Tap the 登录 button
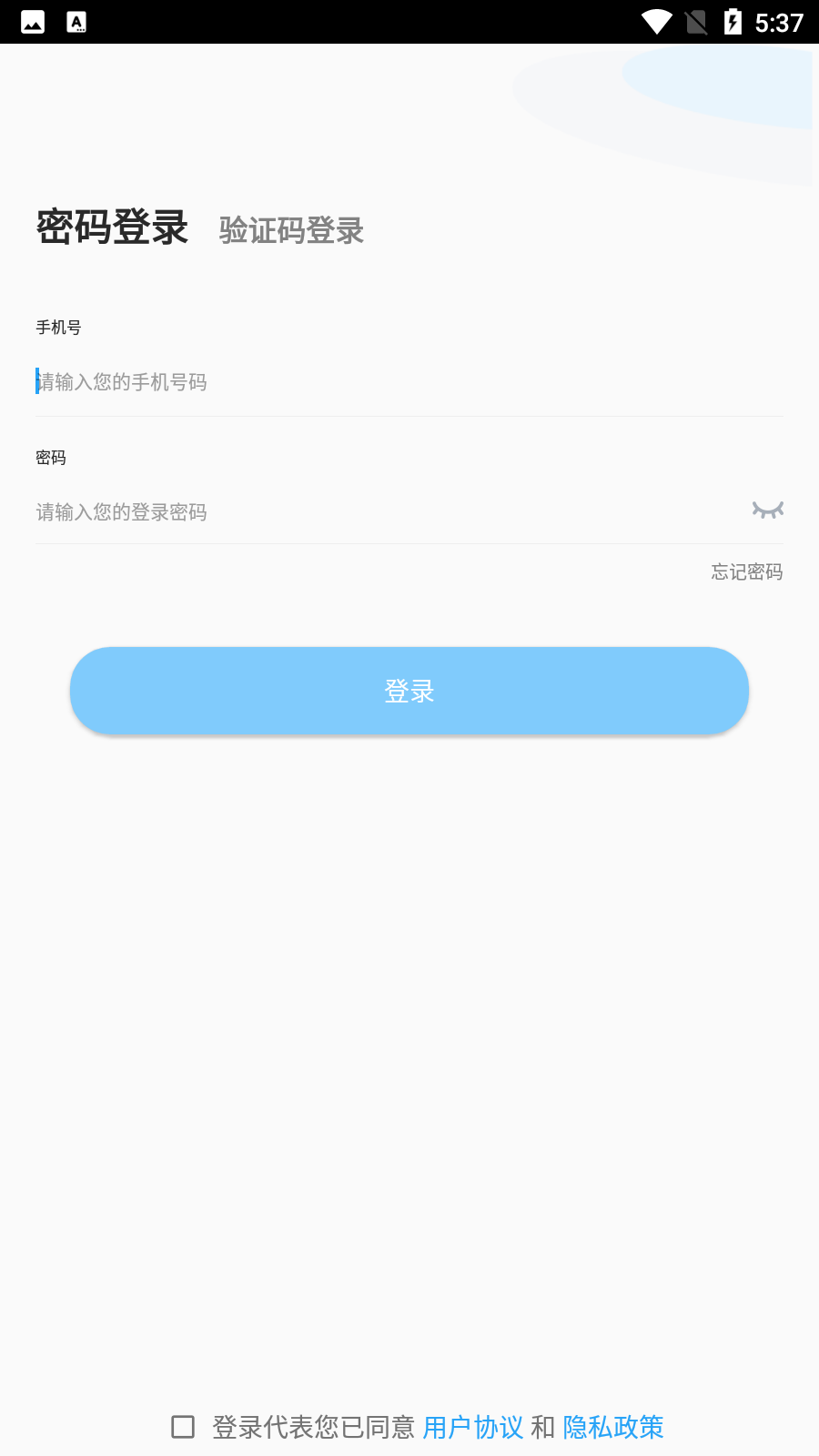Viewport: 819px width, 1456px height. coord(409,691)
